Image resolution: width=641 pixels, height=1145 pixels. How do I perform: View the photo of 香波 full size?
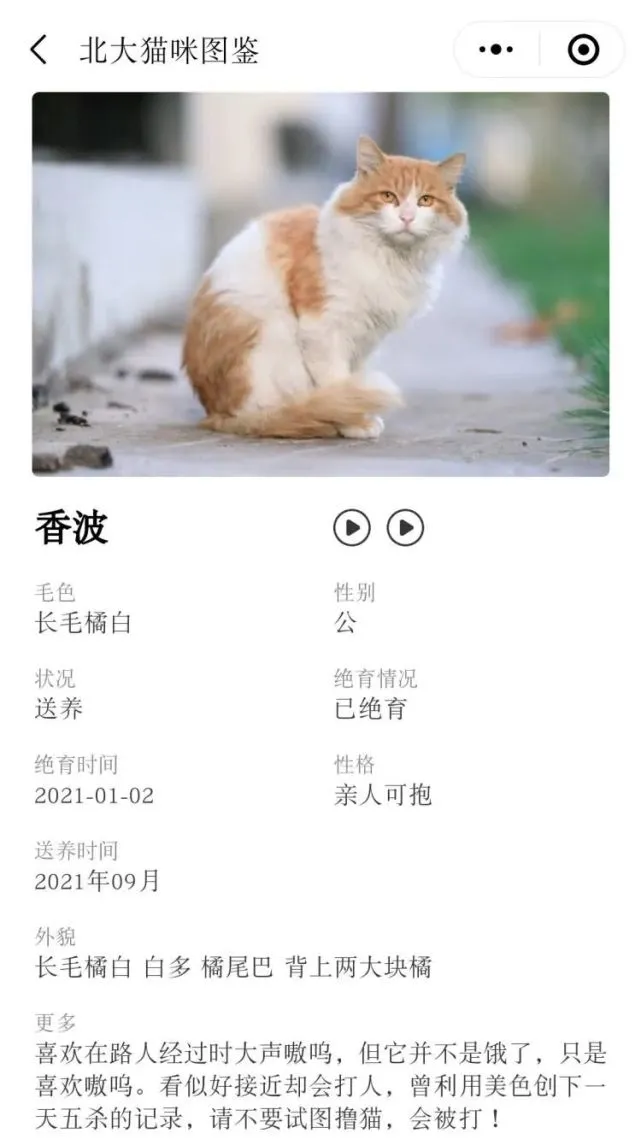point(320,284)
